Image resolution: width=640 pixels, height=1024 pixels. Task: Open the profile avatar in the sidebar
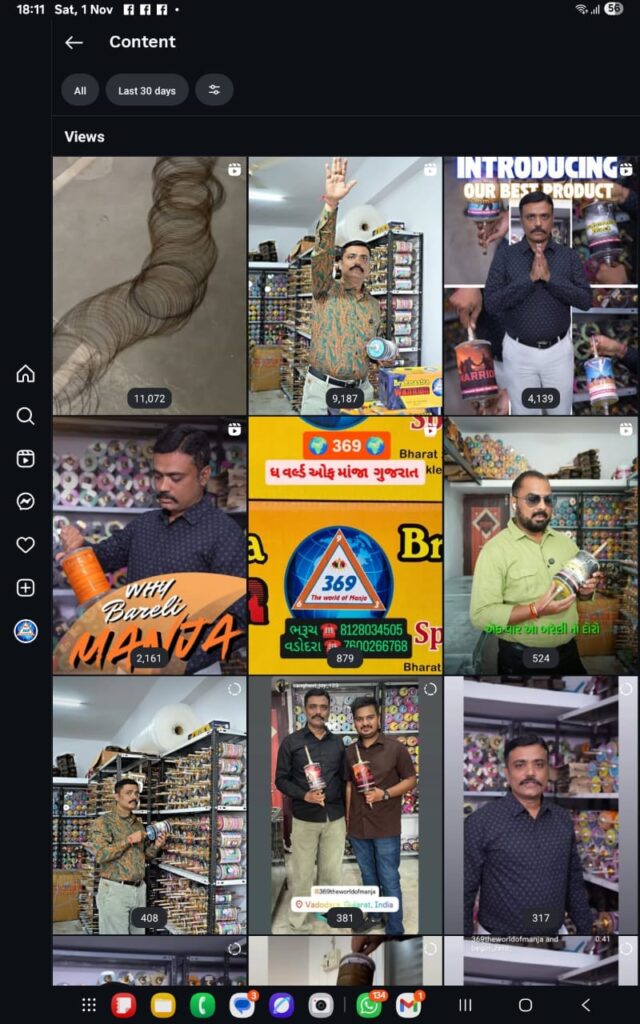click(26, 631)
